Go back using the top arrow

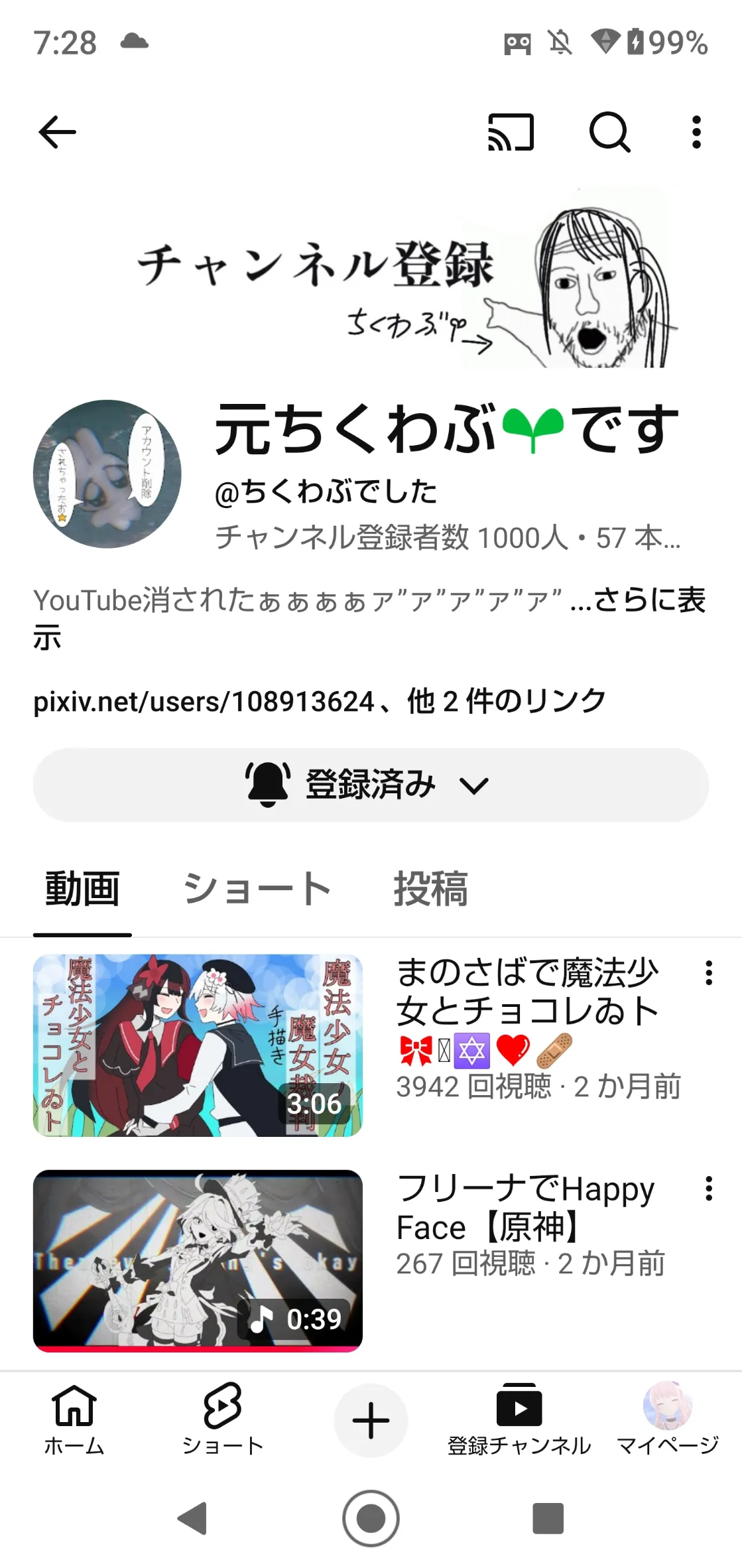tap(58, 132)
